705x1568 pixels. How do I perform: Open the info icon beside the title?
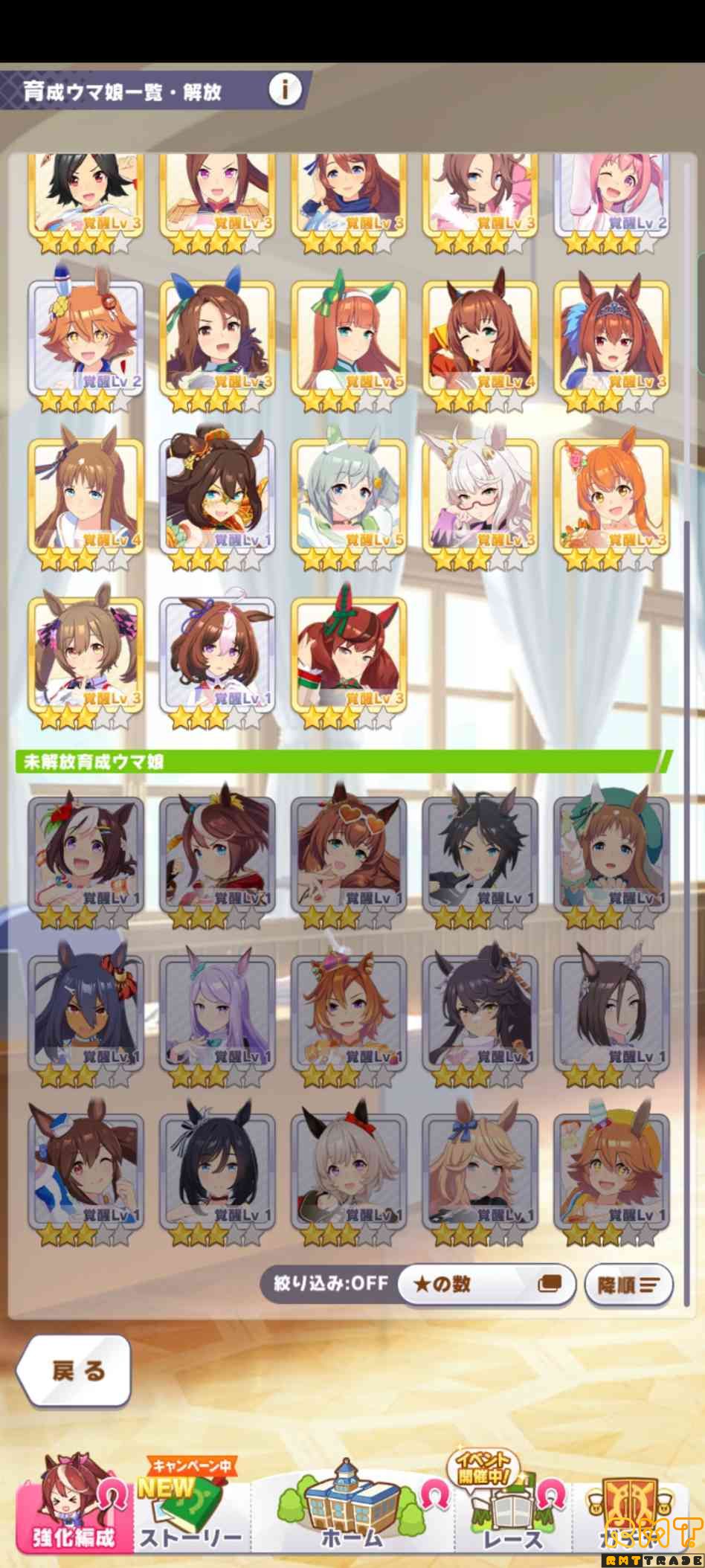point(285,90)
